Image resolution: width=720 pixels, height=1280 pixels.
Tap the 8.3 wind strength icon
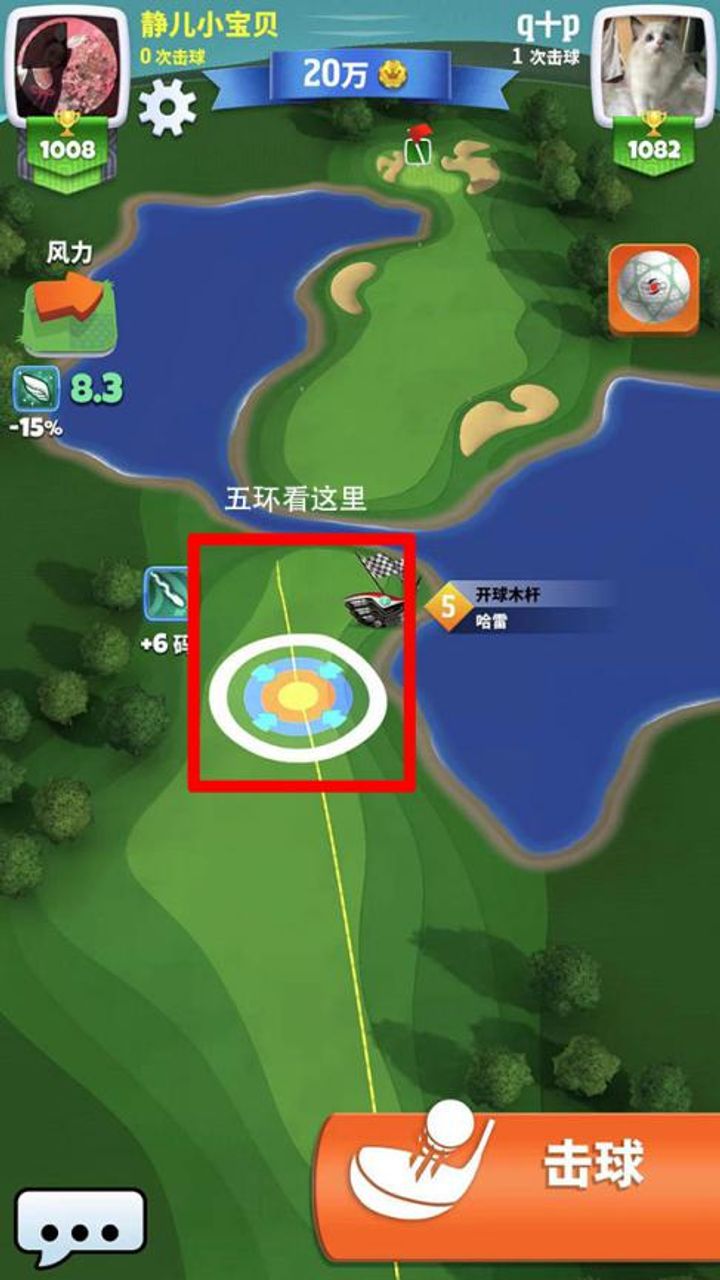click(37, 390)
